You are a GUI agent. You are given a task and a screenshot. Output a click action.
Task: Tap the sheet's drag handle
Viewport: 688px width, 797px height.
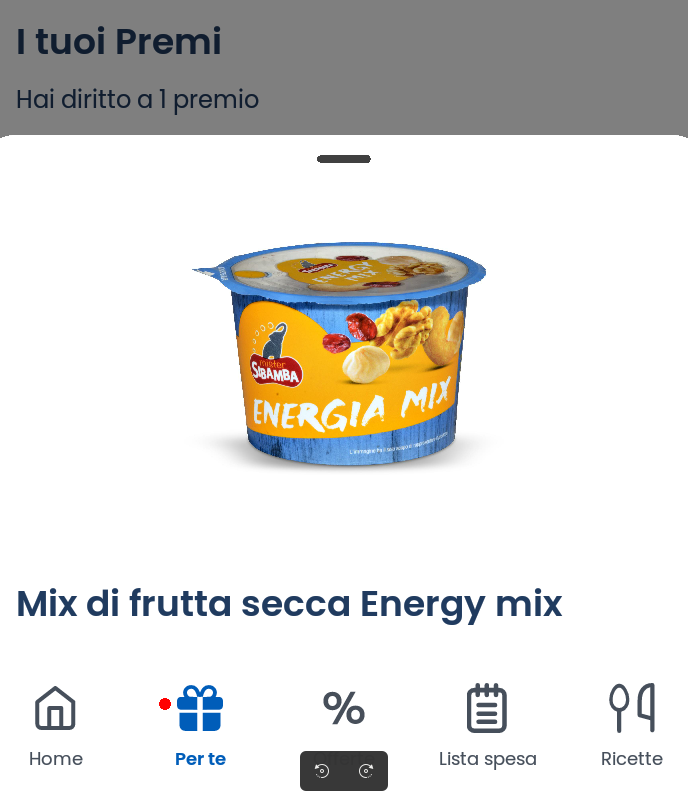(x=344, y=159)
